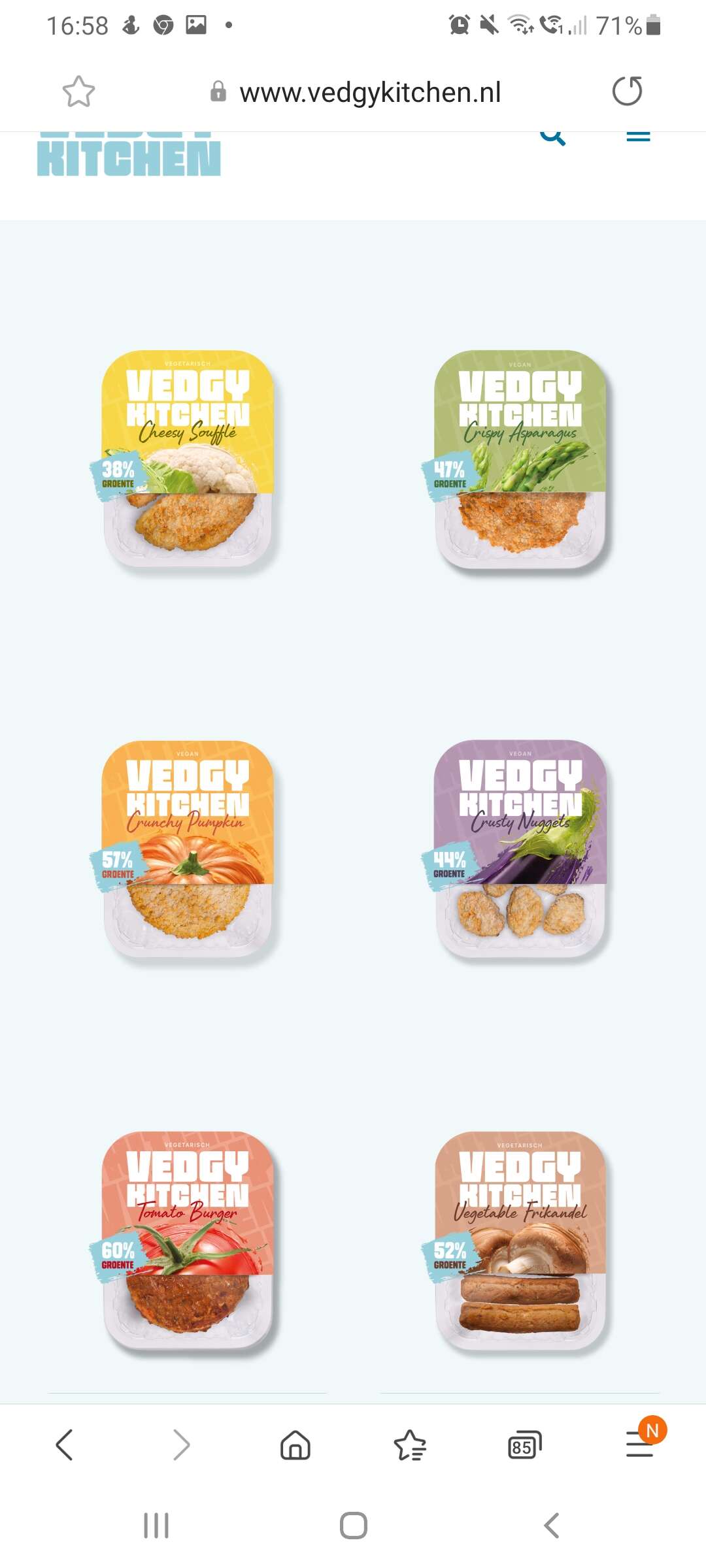The image size is (706, 1568).
Task: Open the browser tools menu
Action: (x=641, y=1443)
